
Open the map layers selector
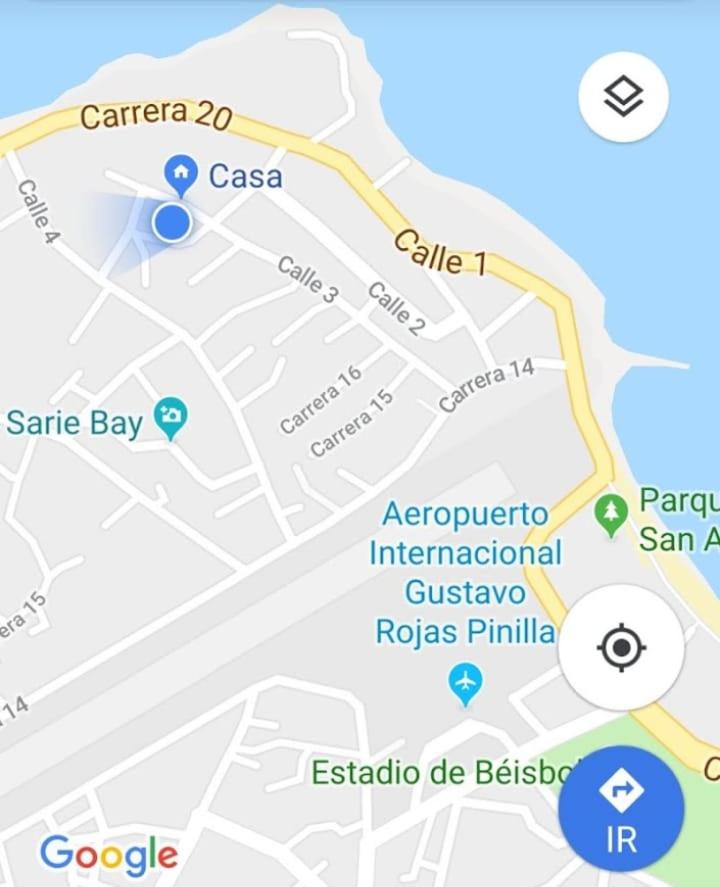[623, 97]
